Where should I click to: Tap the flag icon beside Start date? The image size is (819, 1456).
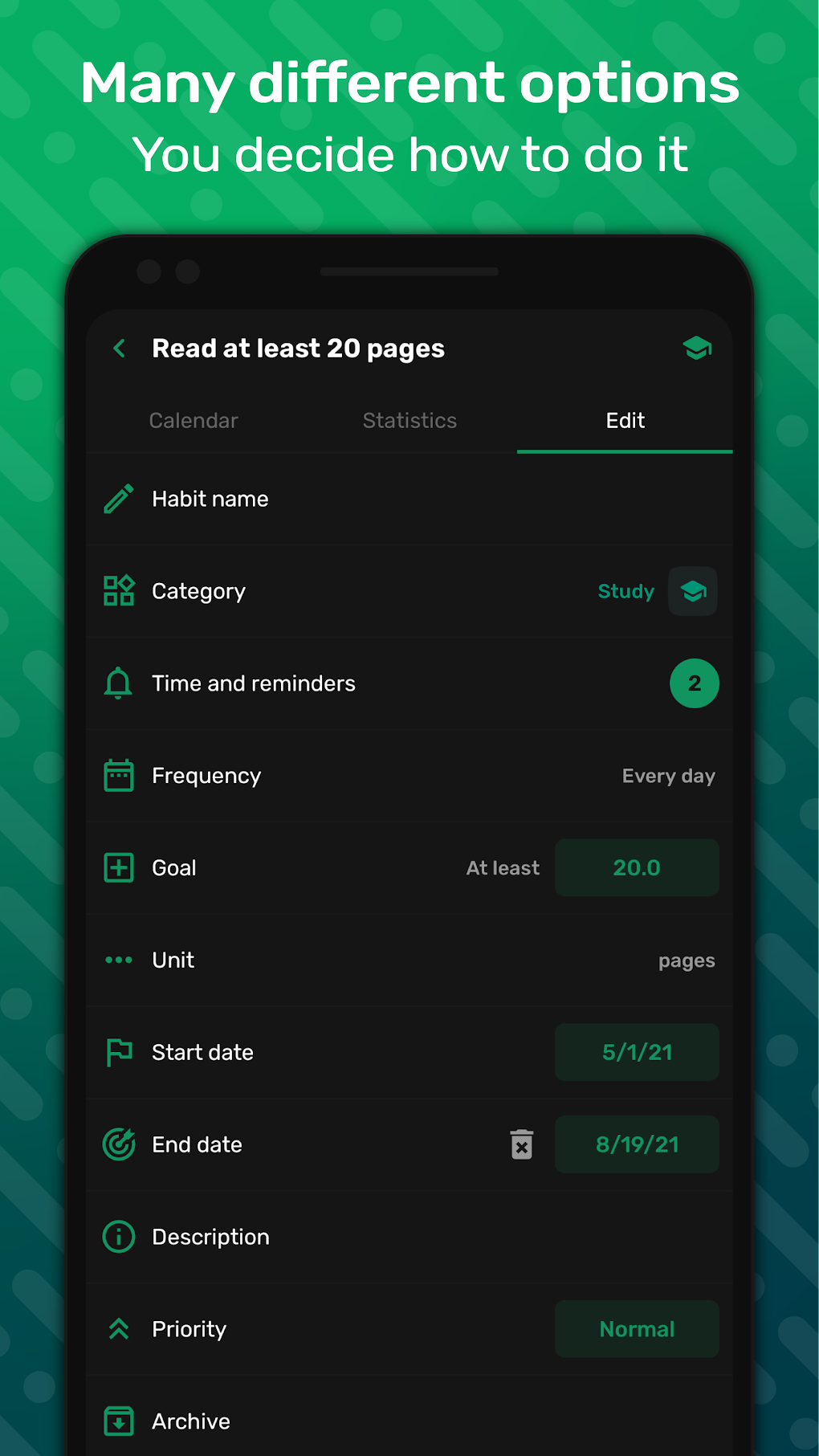[x=118, y=1052]
